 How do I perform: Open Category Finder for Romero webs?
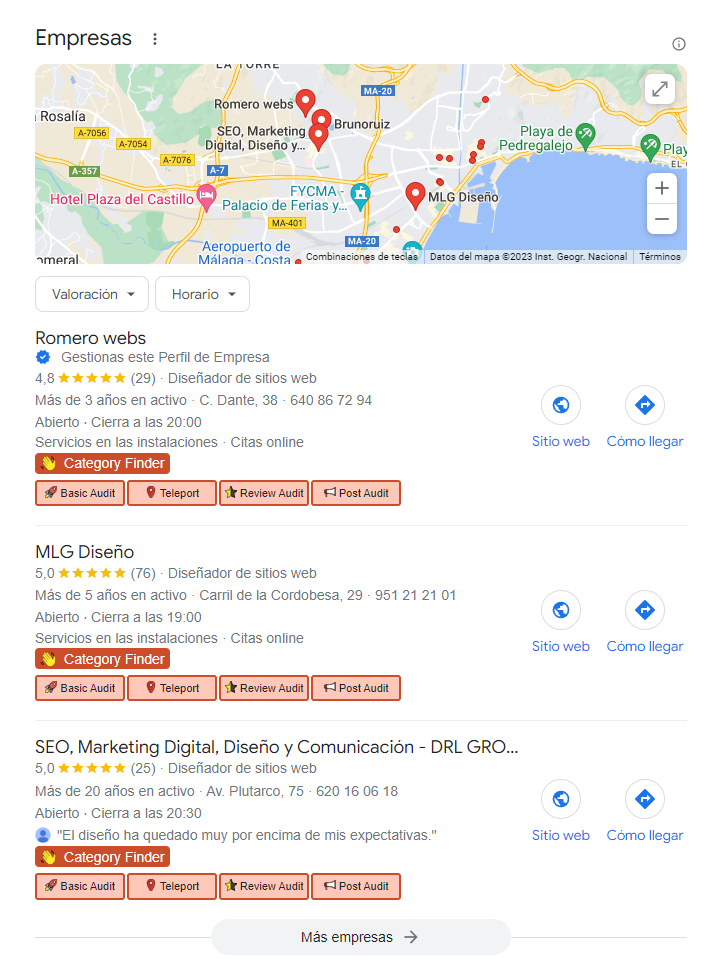103,464
